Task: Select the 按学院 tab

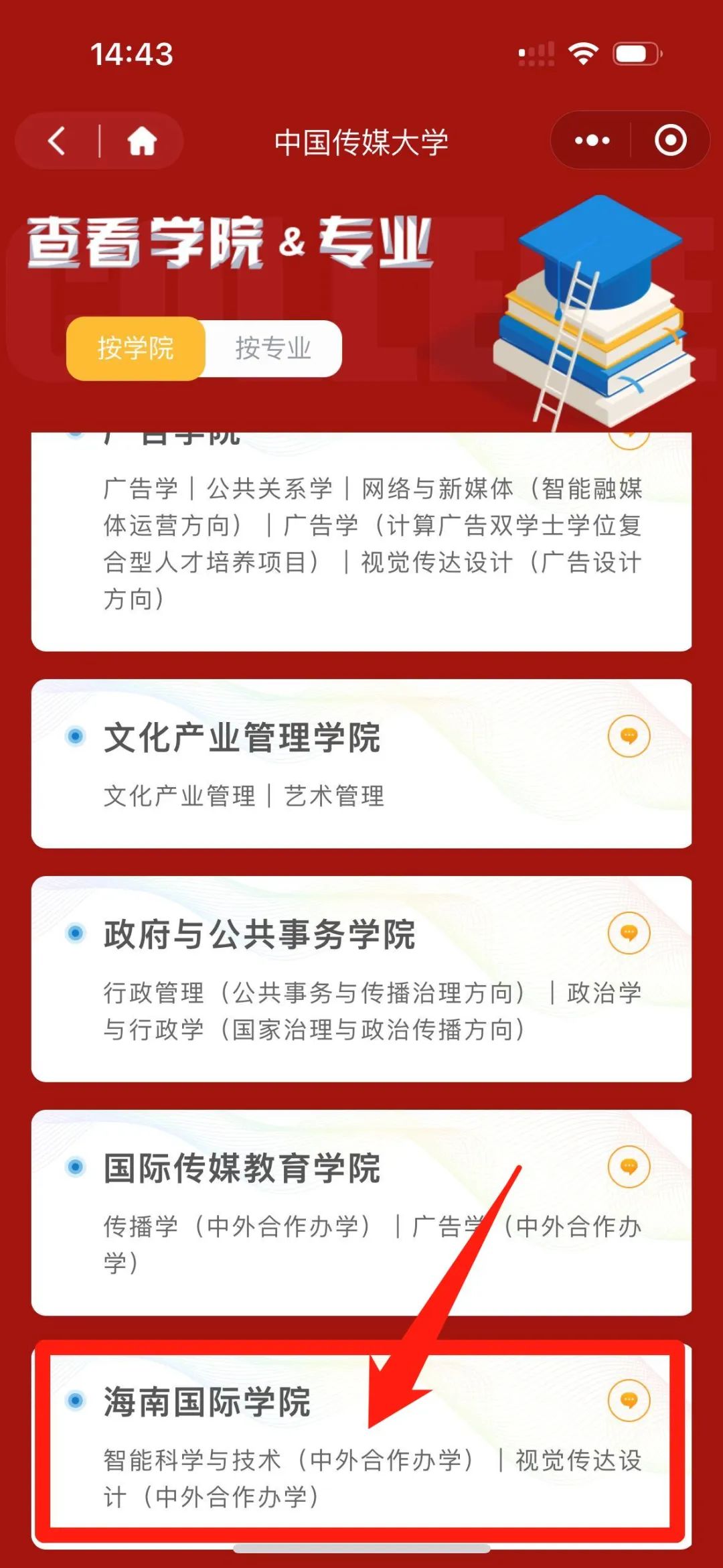Action: [136, 348]
